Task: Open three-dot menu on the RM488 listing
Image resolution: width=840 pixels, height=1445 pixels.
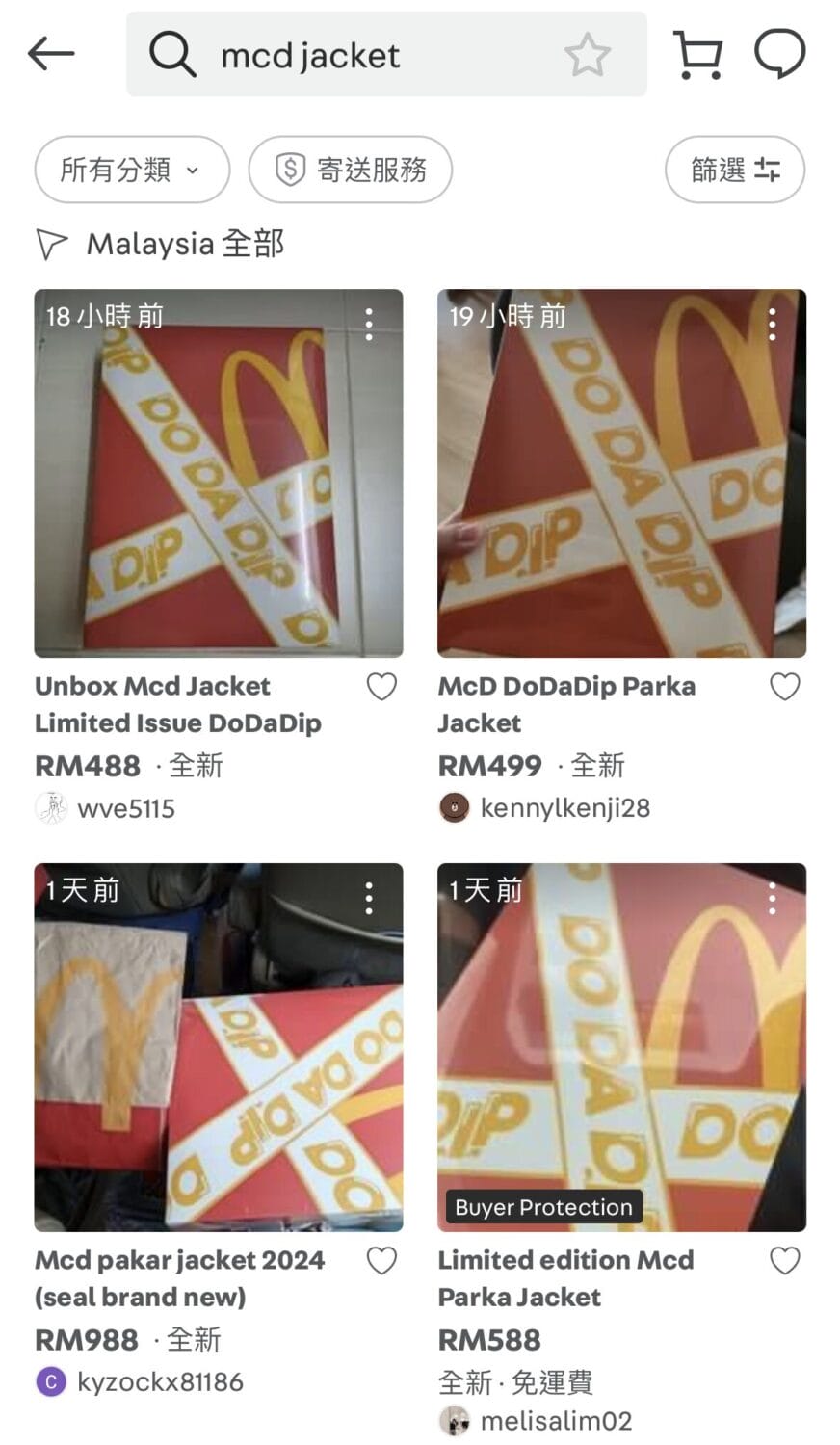Action: click(369, 325)
